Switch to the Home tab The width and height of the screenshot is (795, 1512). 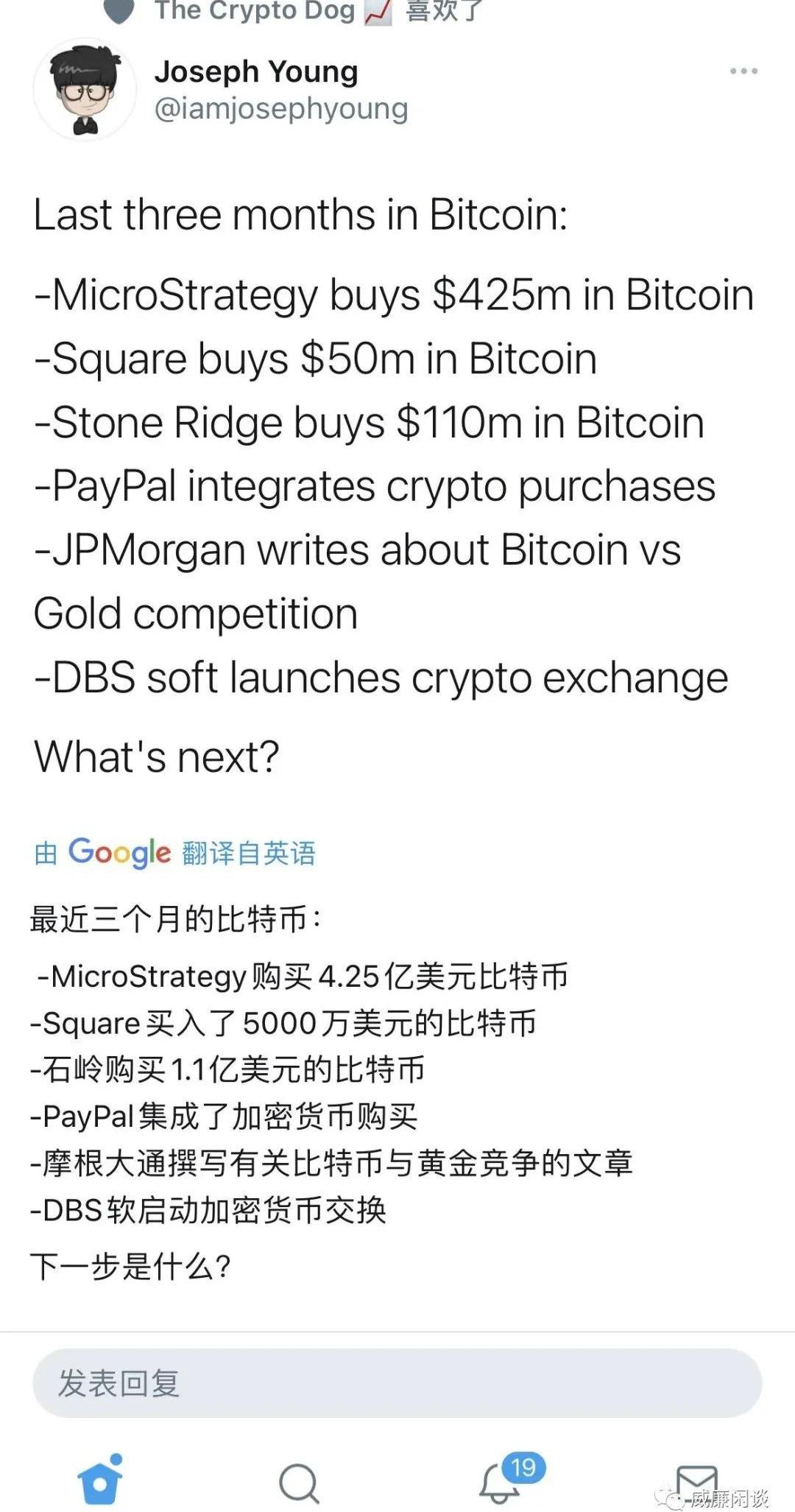click(x=99, y=1481)
